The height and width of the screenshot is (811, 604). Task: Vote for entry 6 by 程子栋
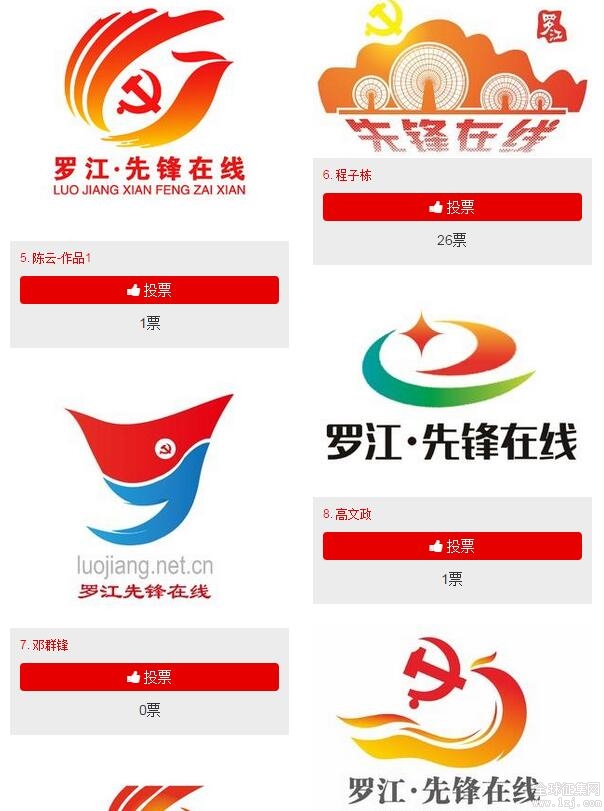click(x=452, y=207)
